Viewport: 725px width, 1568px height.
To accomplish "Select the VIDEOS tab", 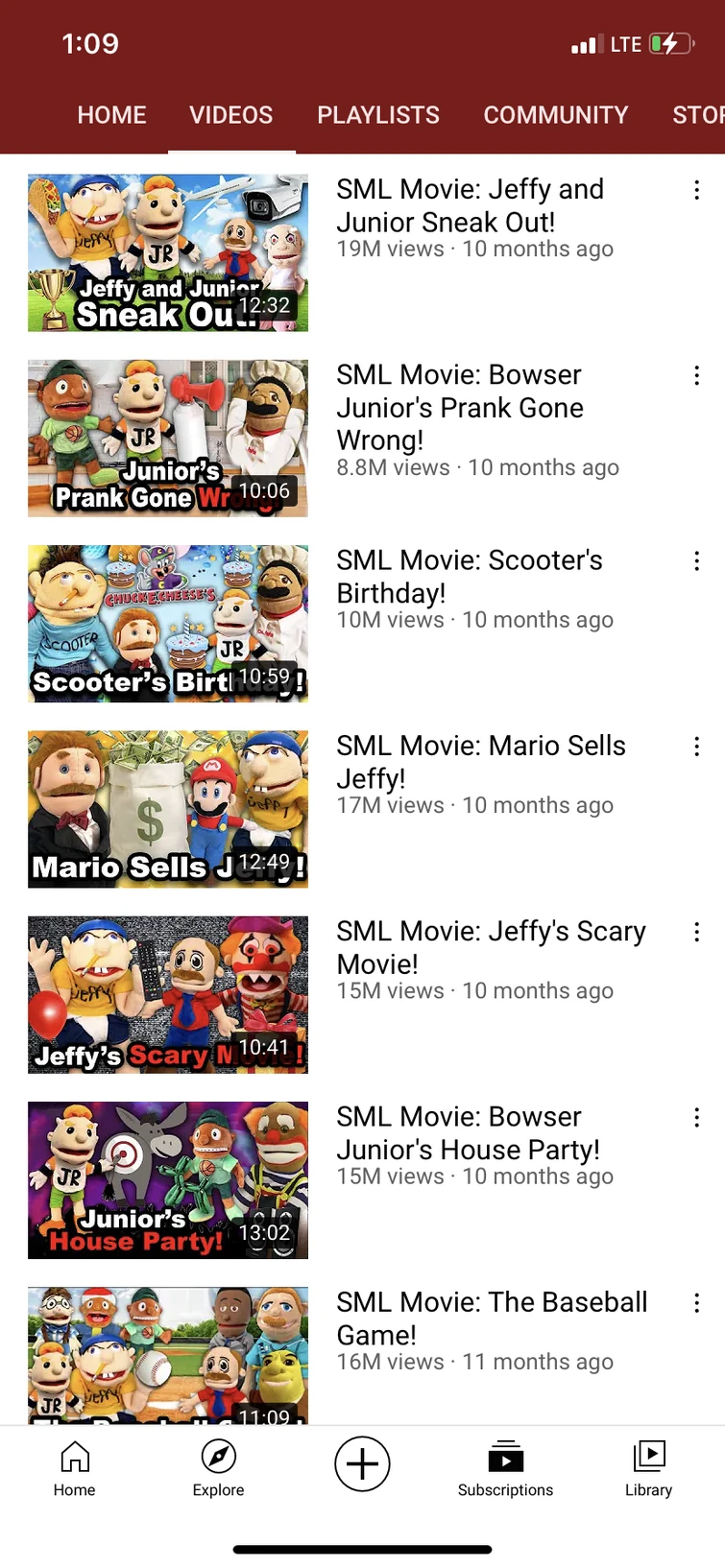I will point(230,115).
